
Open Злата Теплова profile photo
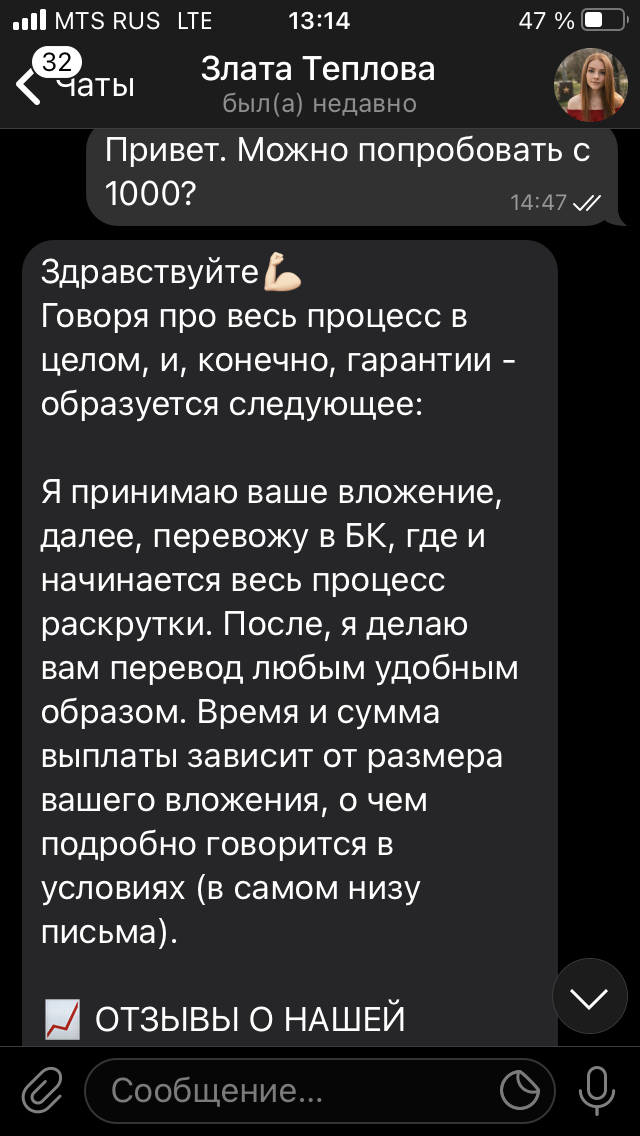[591, 85]
